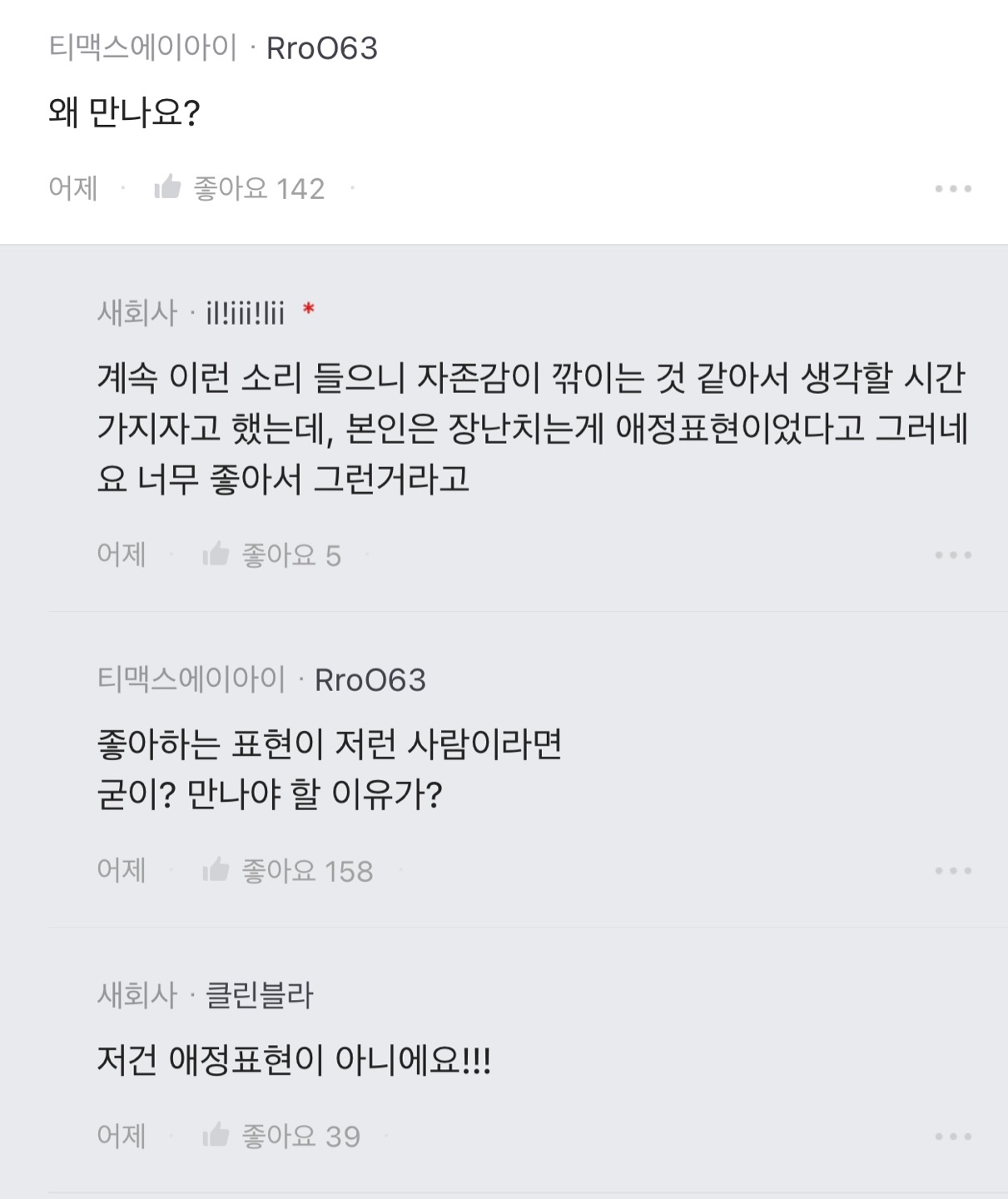Like il!iii!lii's reply with 5 likes
1008x1199 pixels.
[x=216, y=554]
